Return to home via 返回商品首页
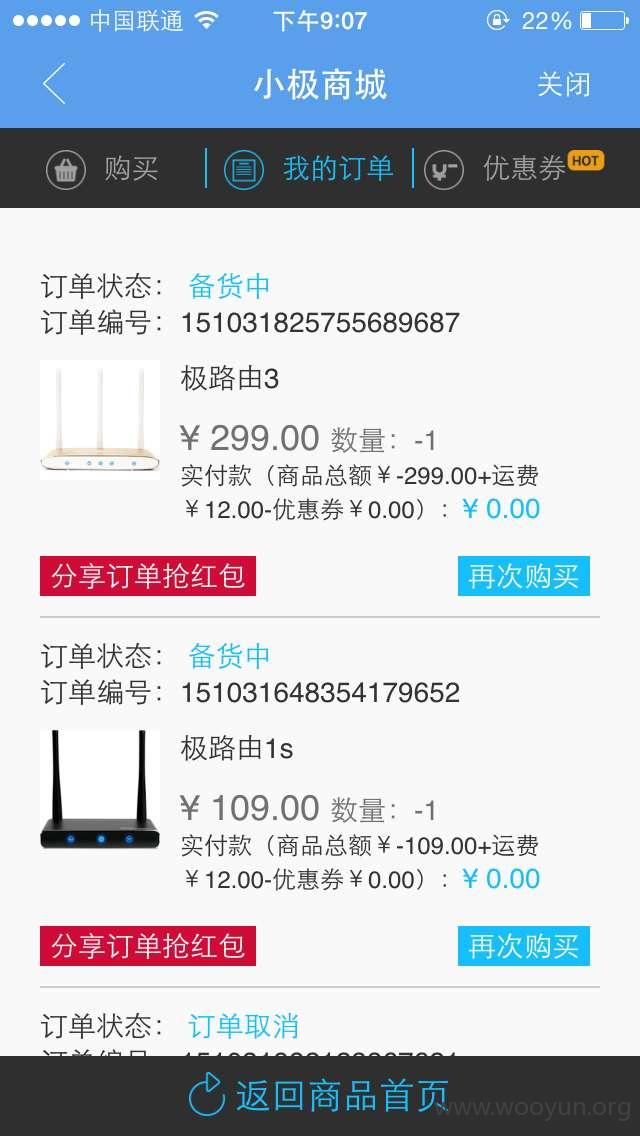 pyautogui.click(x=319, y=1095)
